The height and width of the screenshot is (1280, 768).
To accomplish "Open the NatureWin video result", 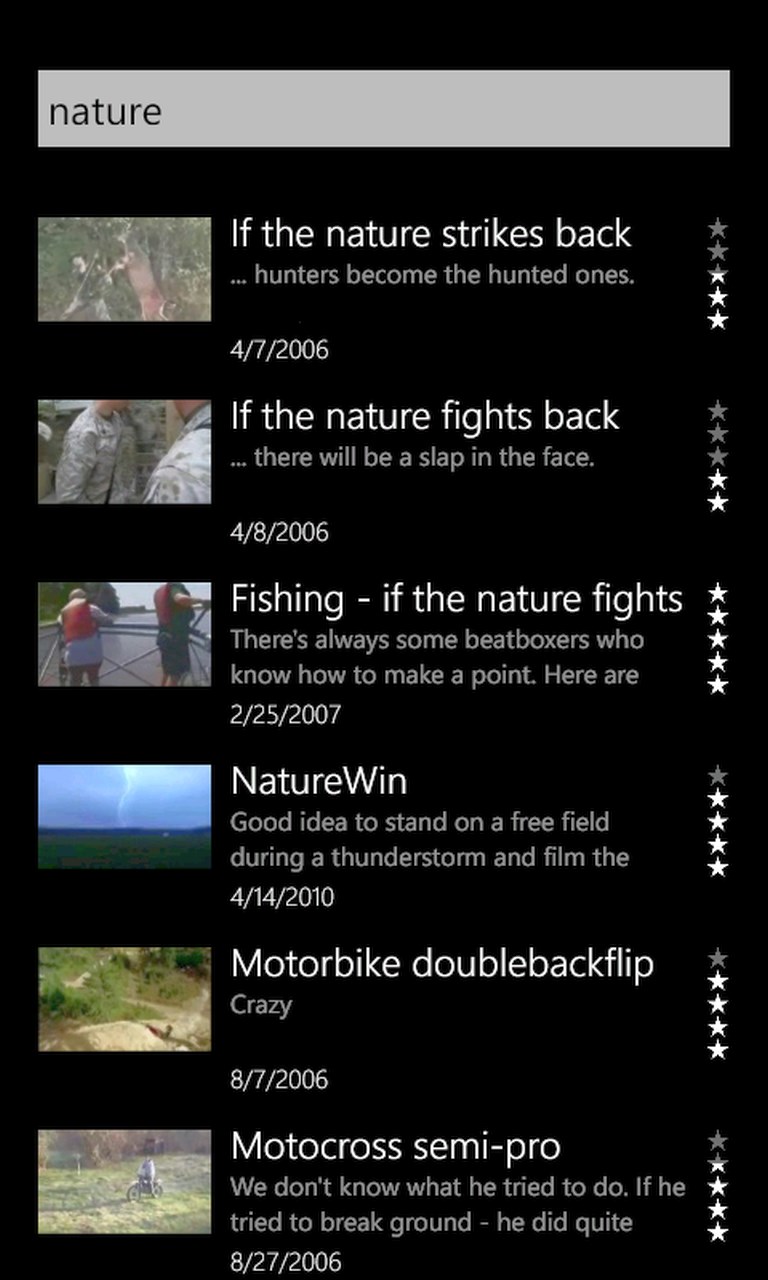I will tap(318, 781).
